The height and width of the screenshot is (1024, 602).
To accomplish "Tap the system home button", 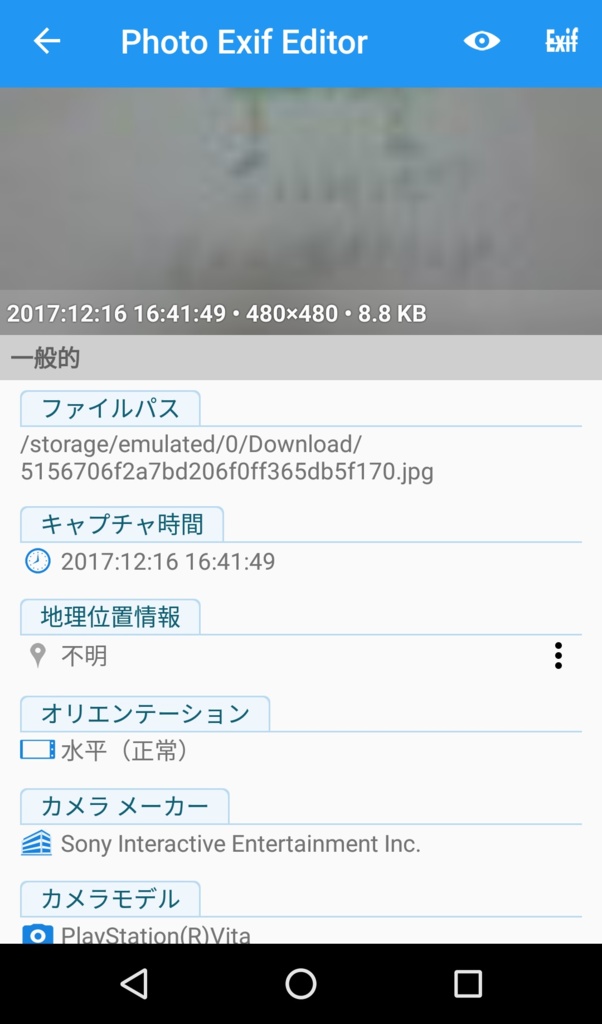I will click(x=301, y=984).
